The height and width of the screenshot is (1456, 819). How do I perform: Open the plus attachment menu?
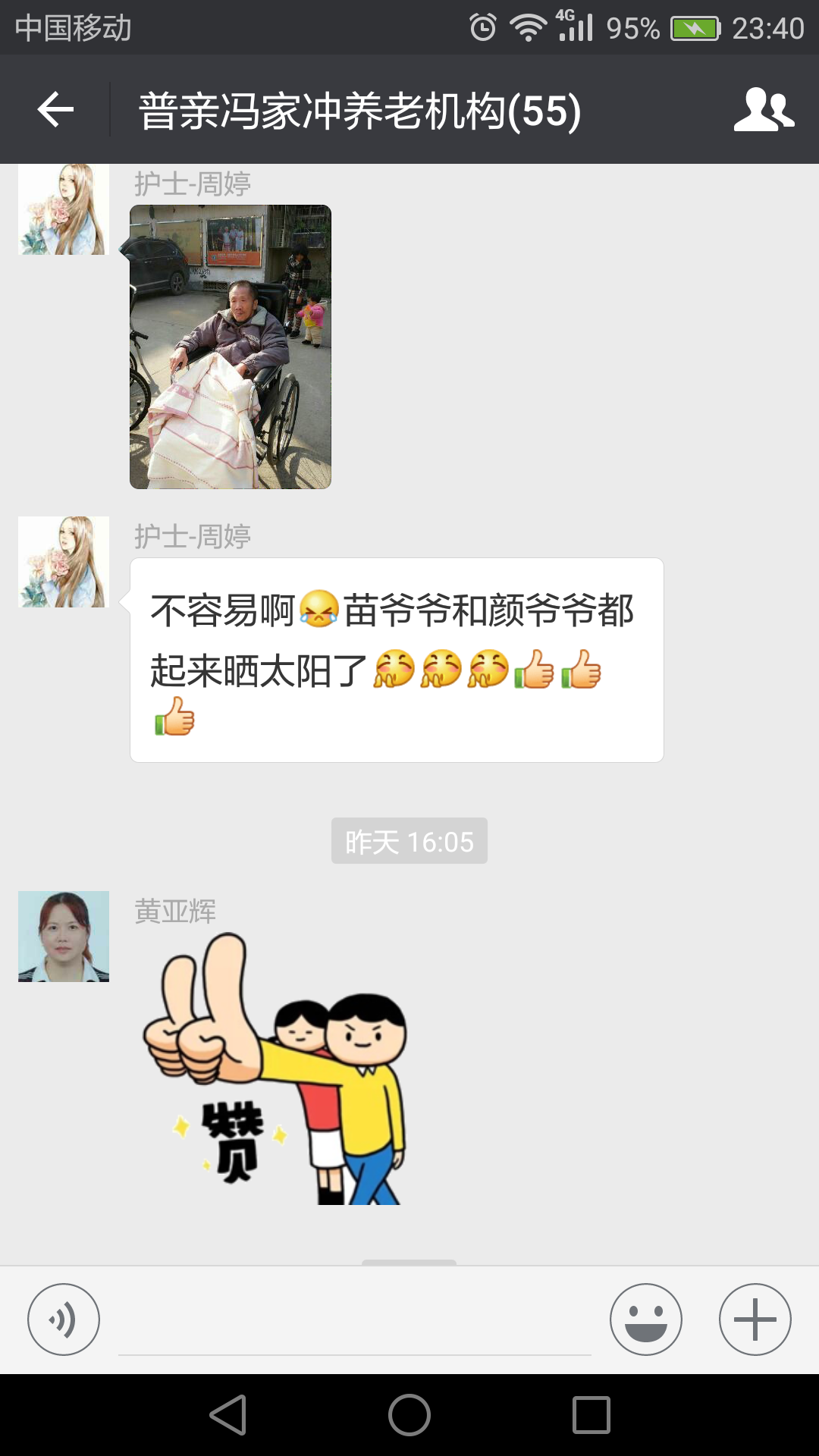coord(755,1319)
